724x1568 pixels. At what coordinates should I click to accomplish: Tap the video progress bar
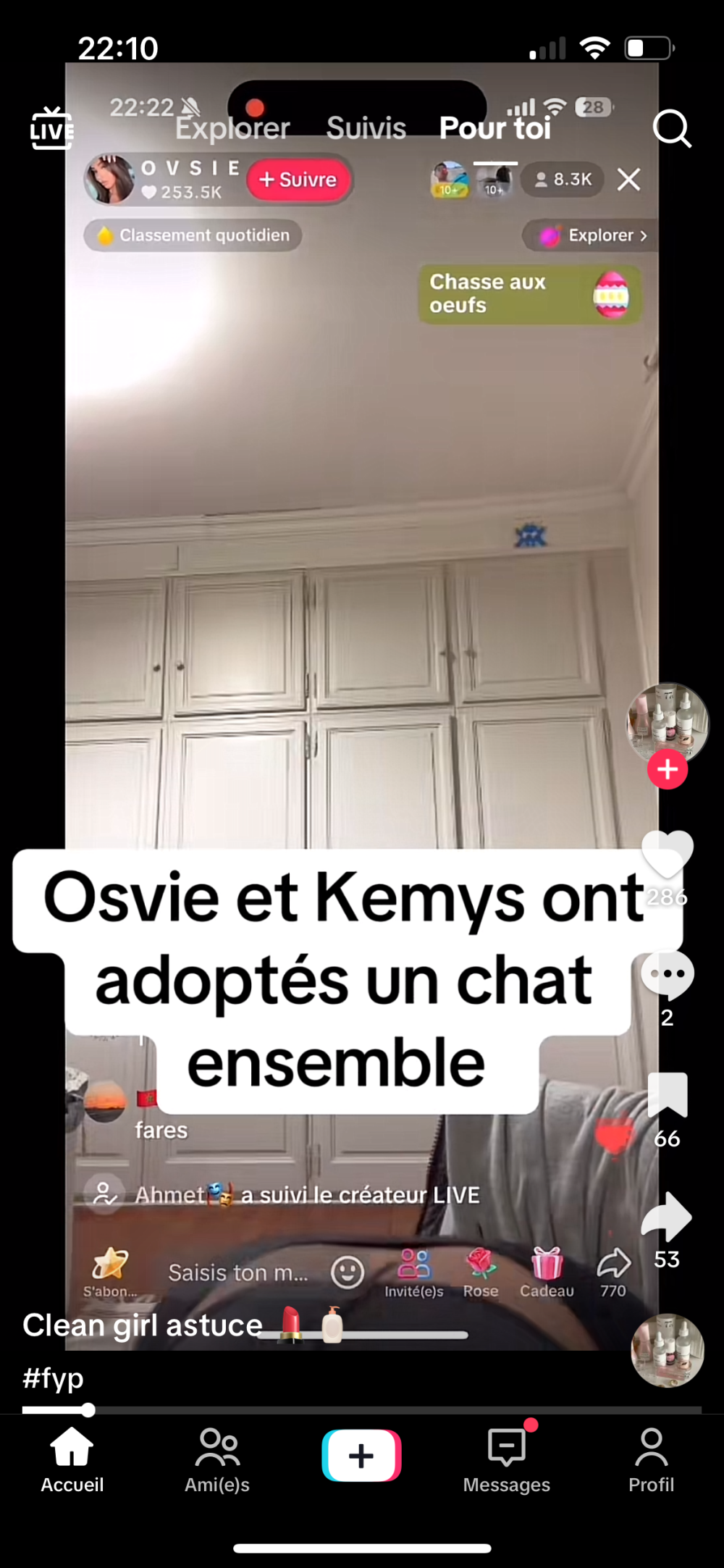point(362,1410)
